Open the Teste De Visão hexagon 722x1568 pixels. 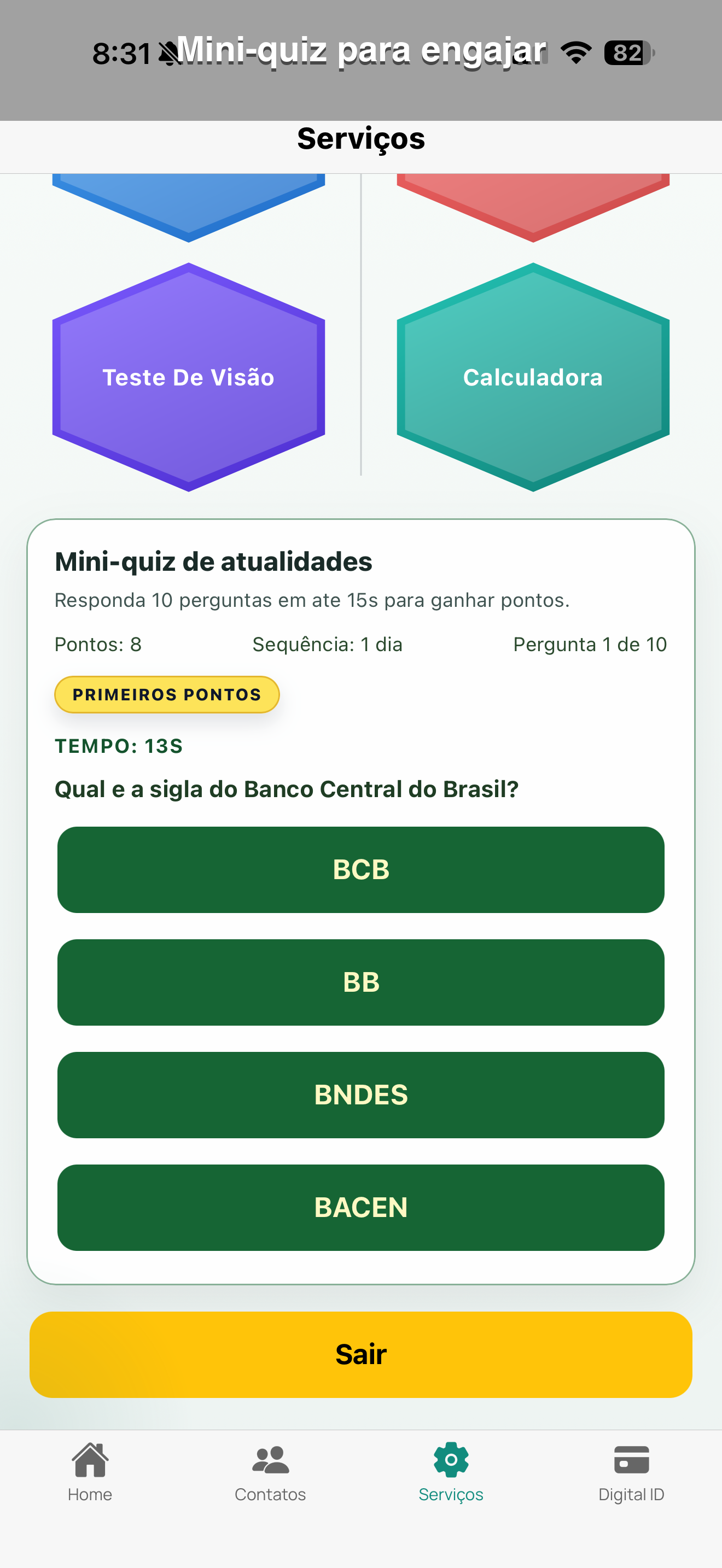pos(188,377)
